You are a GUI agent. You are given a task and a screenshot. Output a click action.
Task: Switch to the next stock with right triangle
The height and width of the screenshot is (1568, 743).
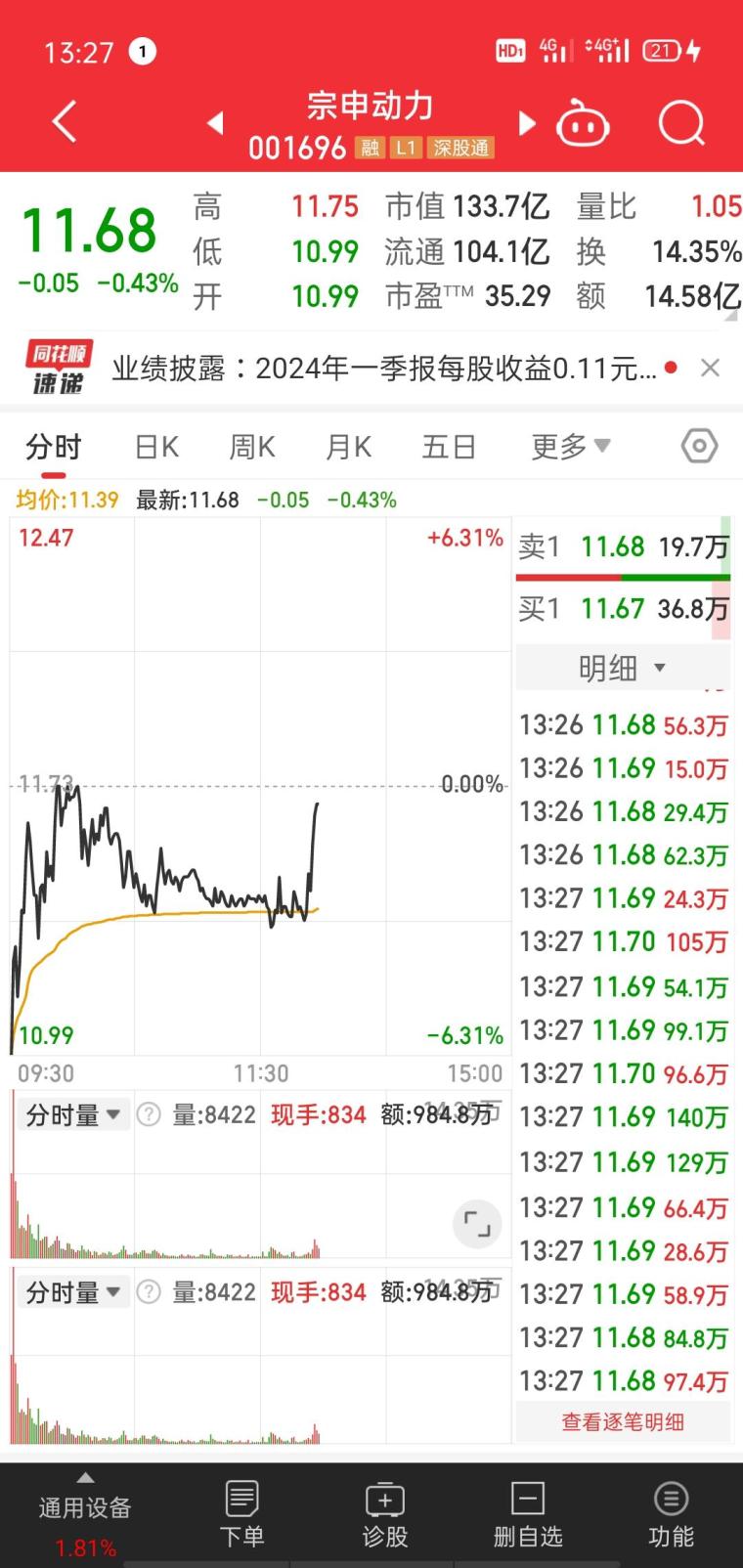click(527, 123)
